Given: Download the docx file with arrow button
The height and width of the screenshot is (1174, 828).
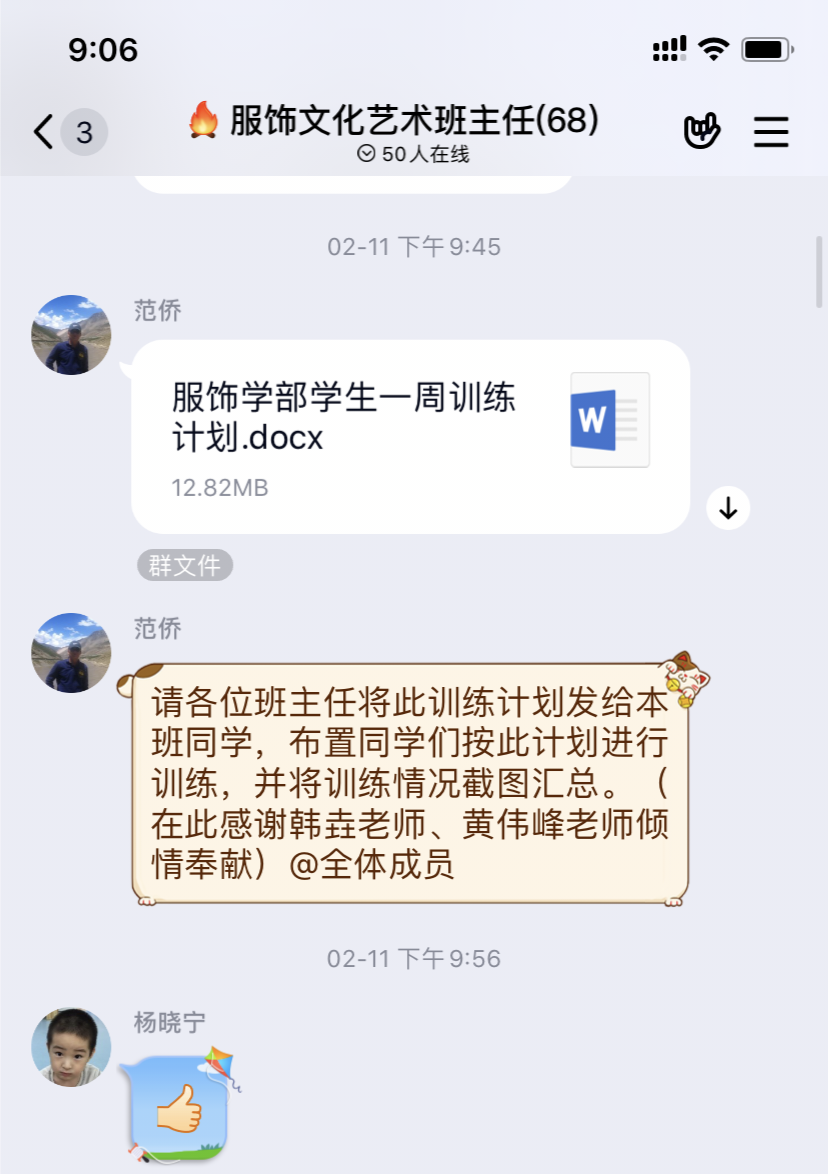Looking at the screenshot, I should [728, 508].
